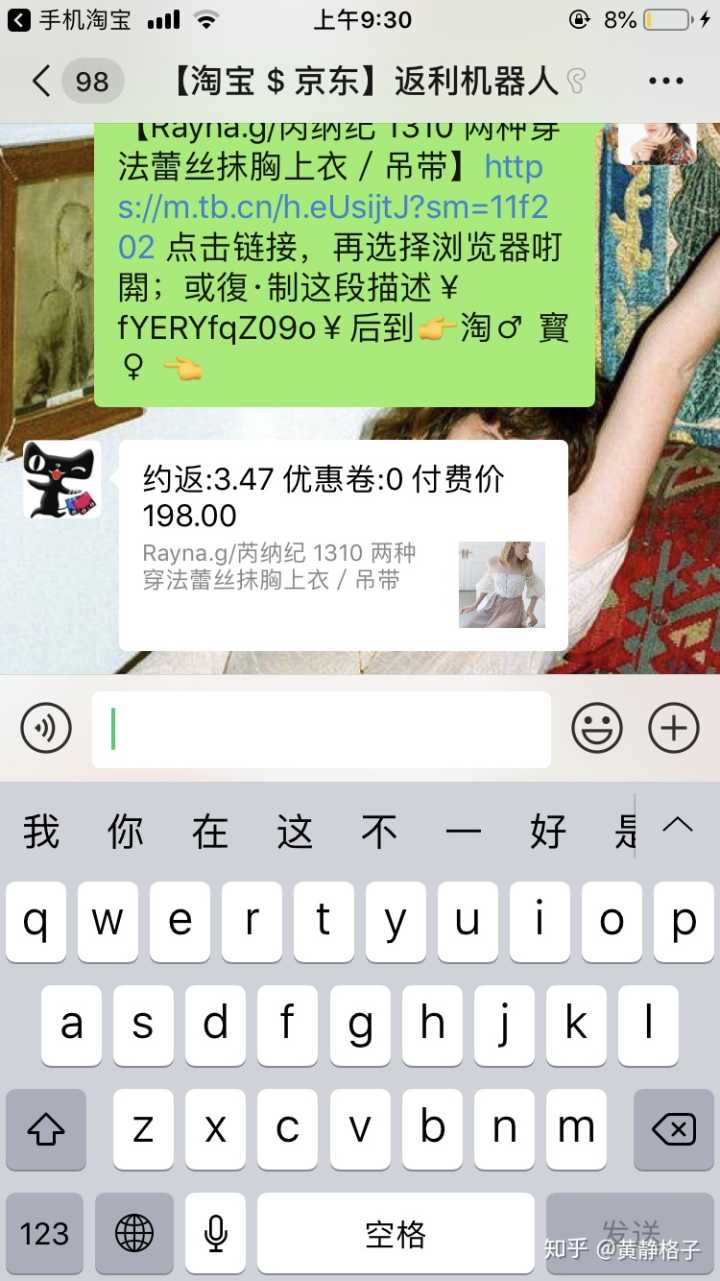Open the bot's avatar profile
720x1281 pixels.
point(62,481)
